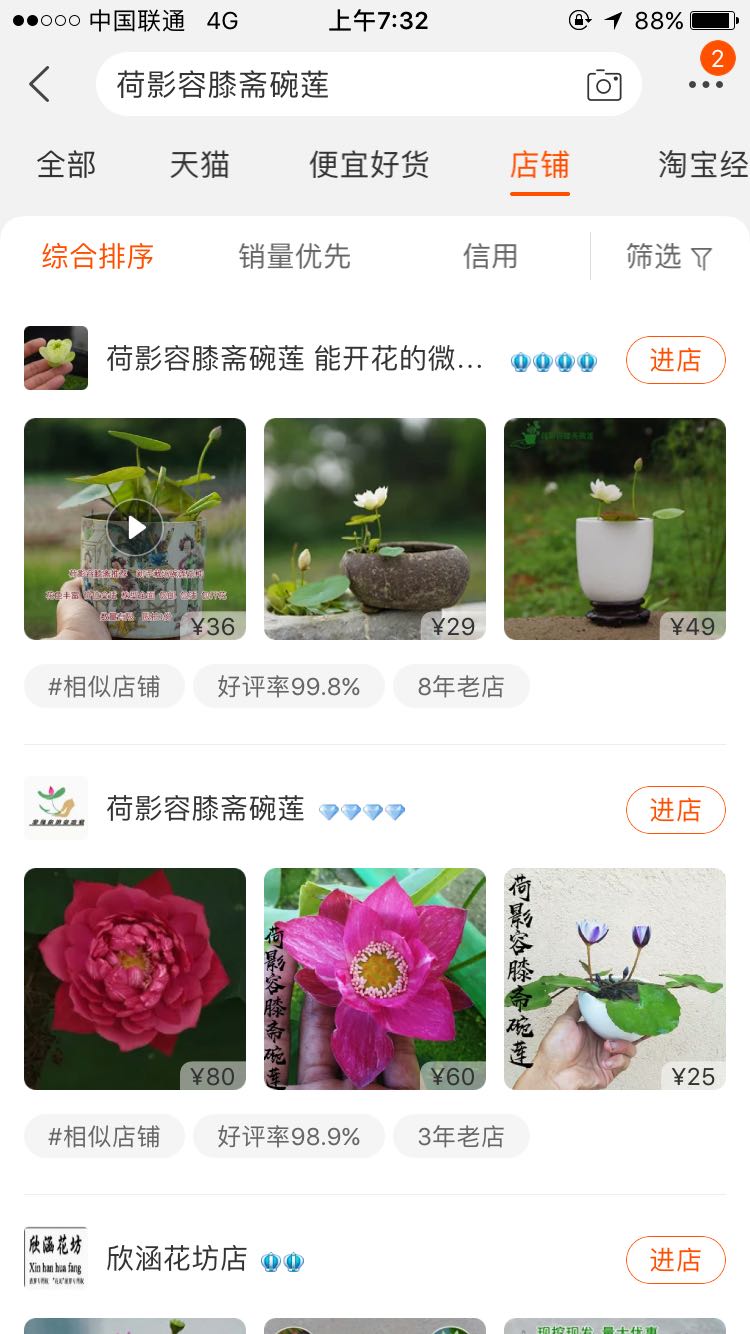This screenshot has width=750, height=1334.
Task: Open the three-dot overflow menu
Action: point(705,85)
